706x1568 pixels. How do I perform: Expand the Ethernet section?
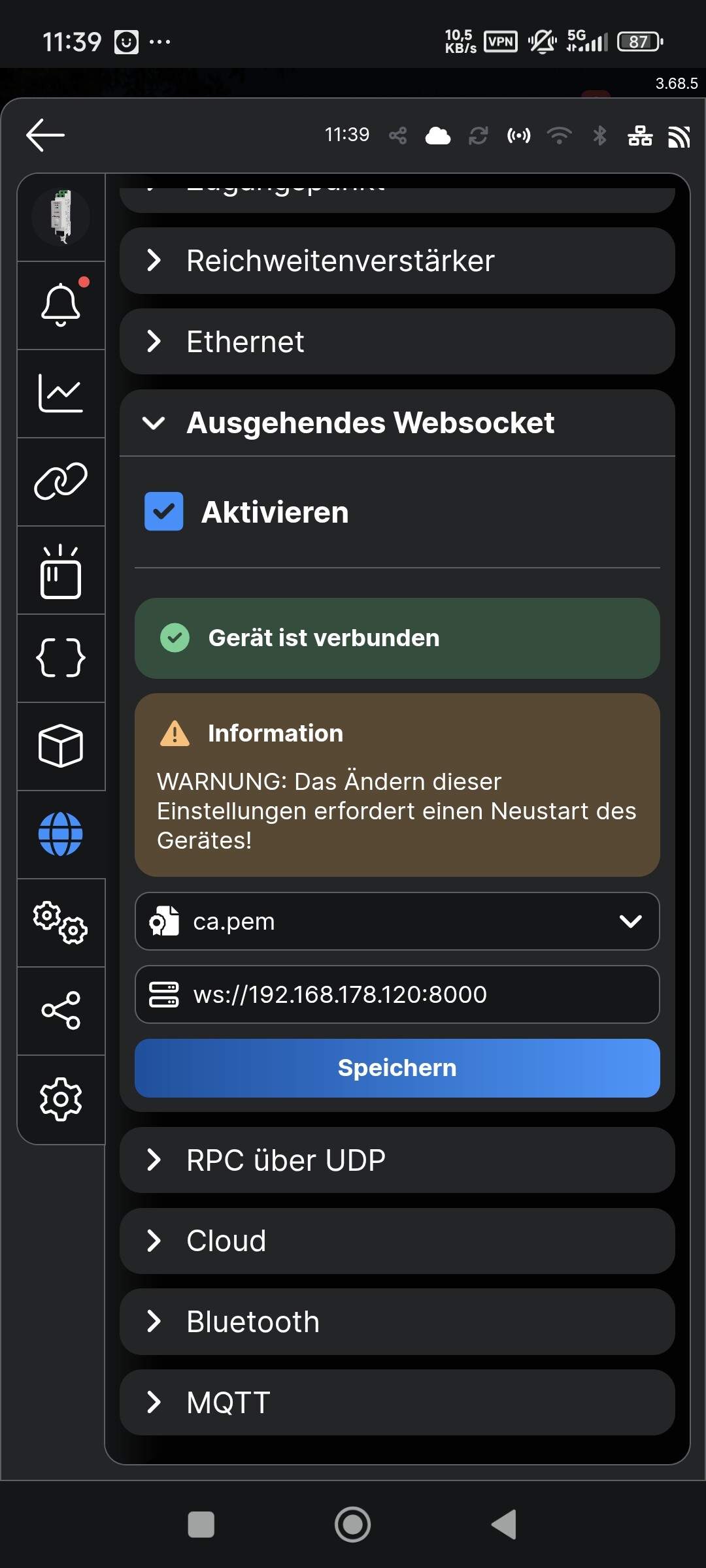click(397, 342)
